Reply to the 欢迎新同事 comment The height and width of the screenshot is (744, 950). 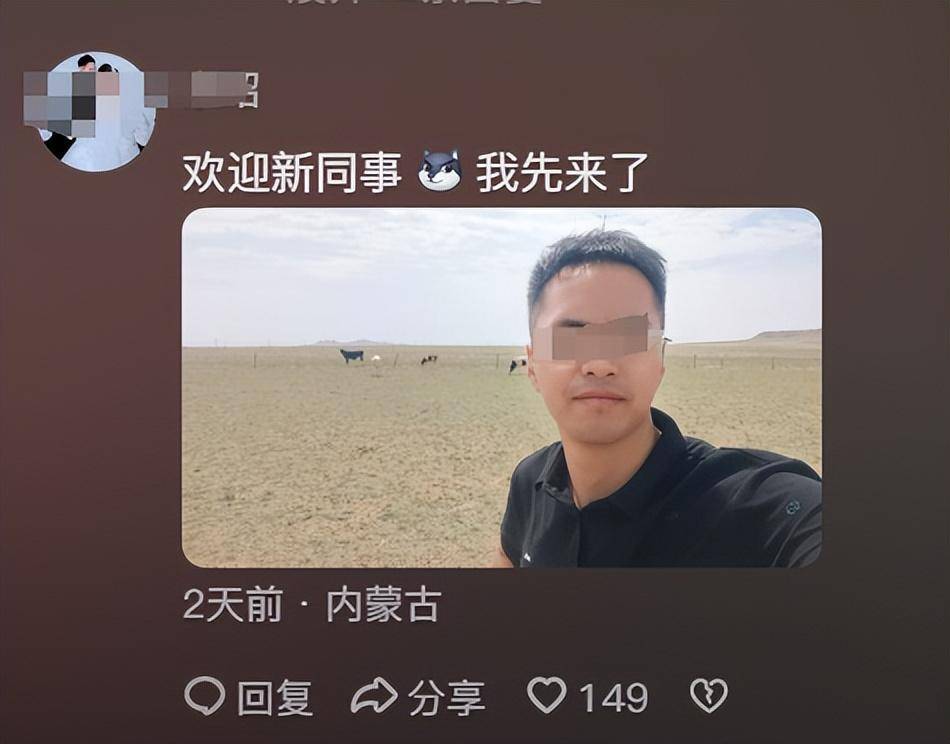tap(249, 696)
